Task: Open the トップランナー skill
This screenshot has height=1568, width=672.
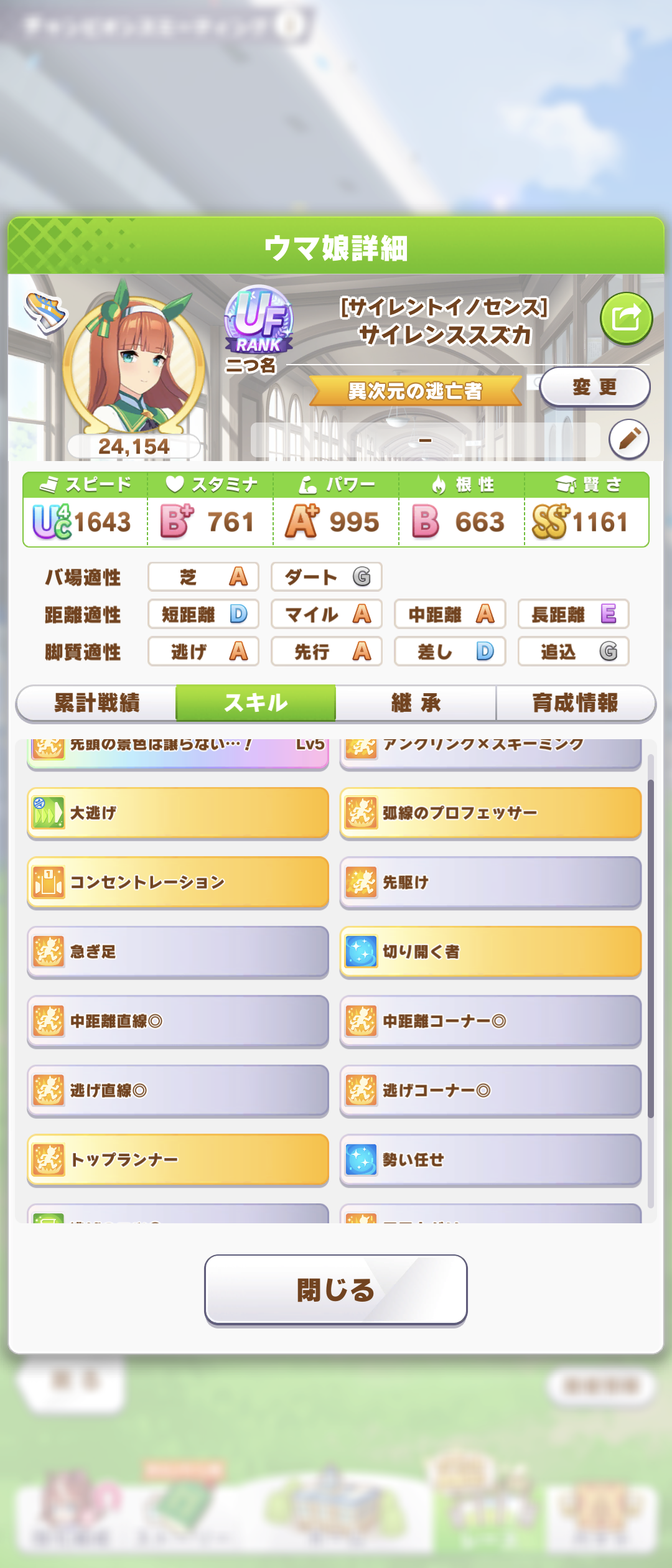Action: tap(178, 1159)
